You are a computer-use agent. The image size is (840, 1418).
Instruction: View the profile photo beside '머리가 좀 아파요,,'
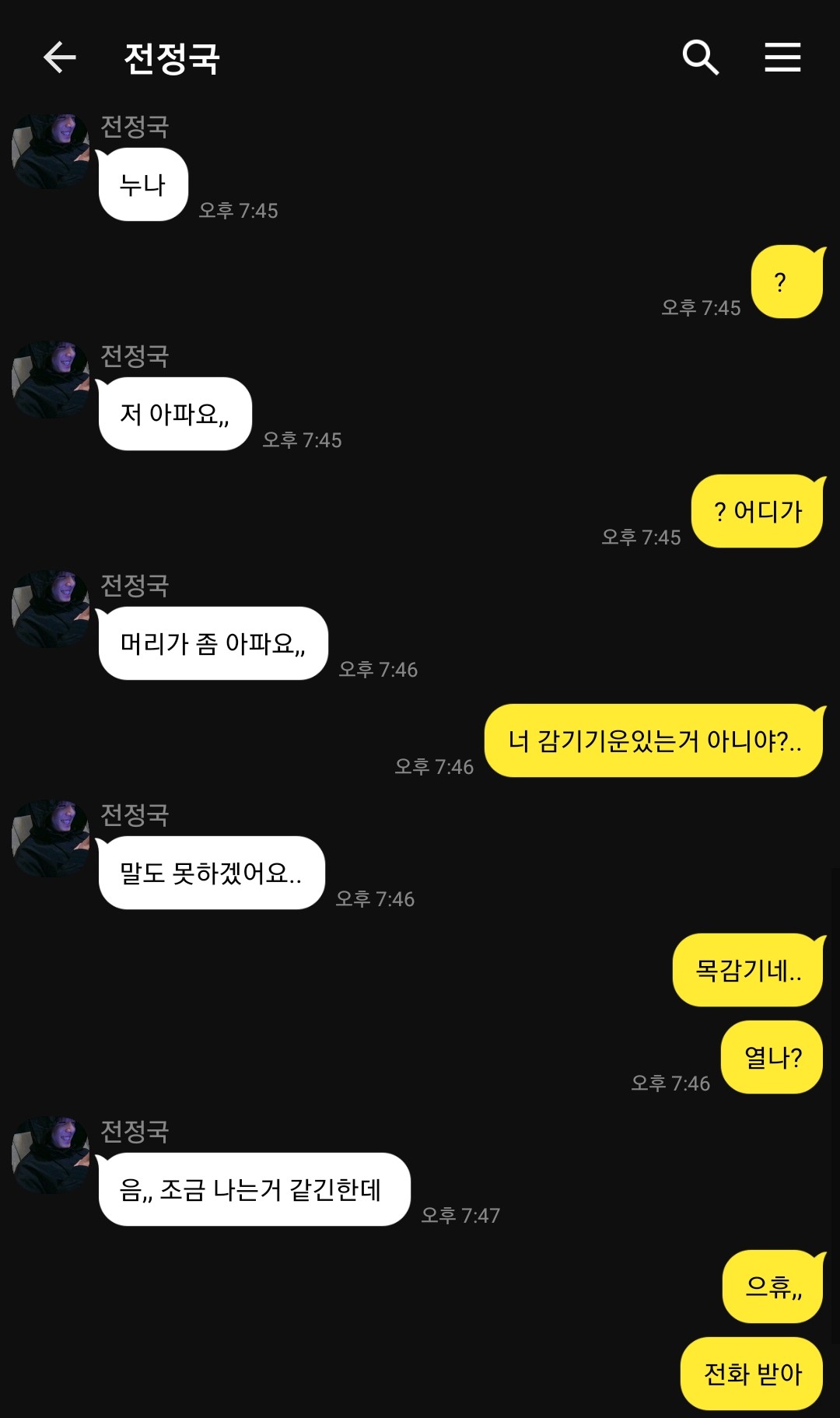pos(51,609)
